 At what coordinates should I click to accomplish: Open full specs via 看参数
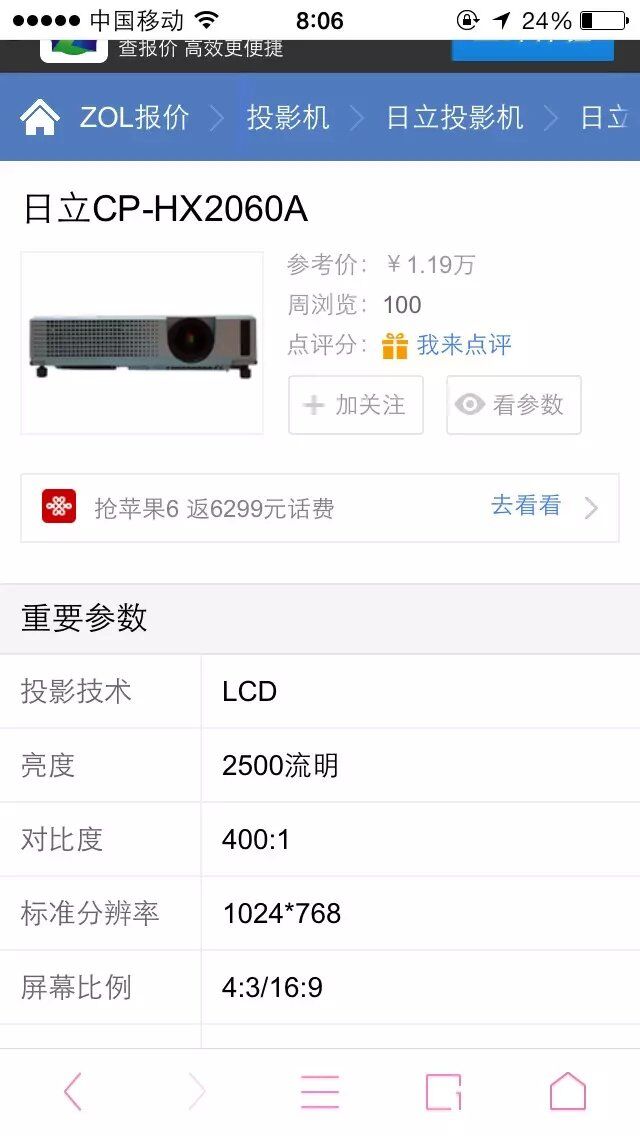[514, 405]
